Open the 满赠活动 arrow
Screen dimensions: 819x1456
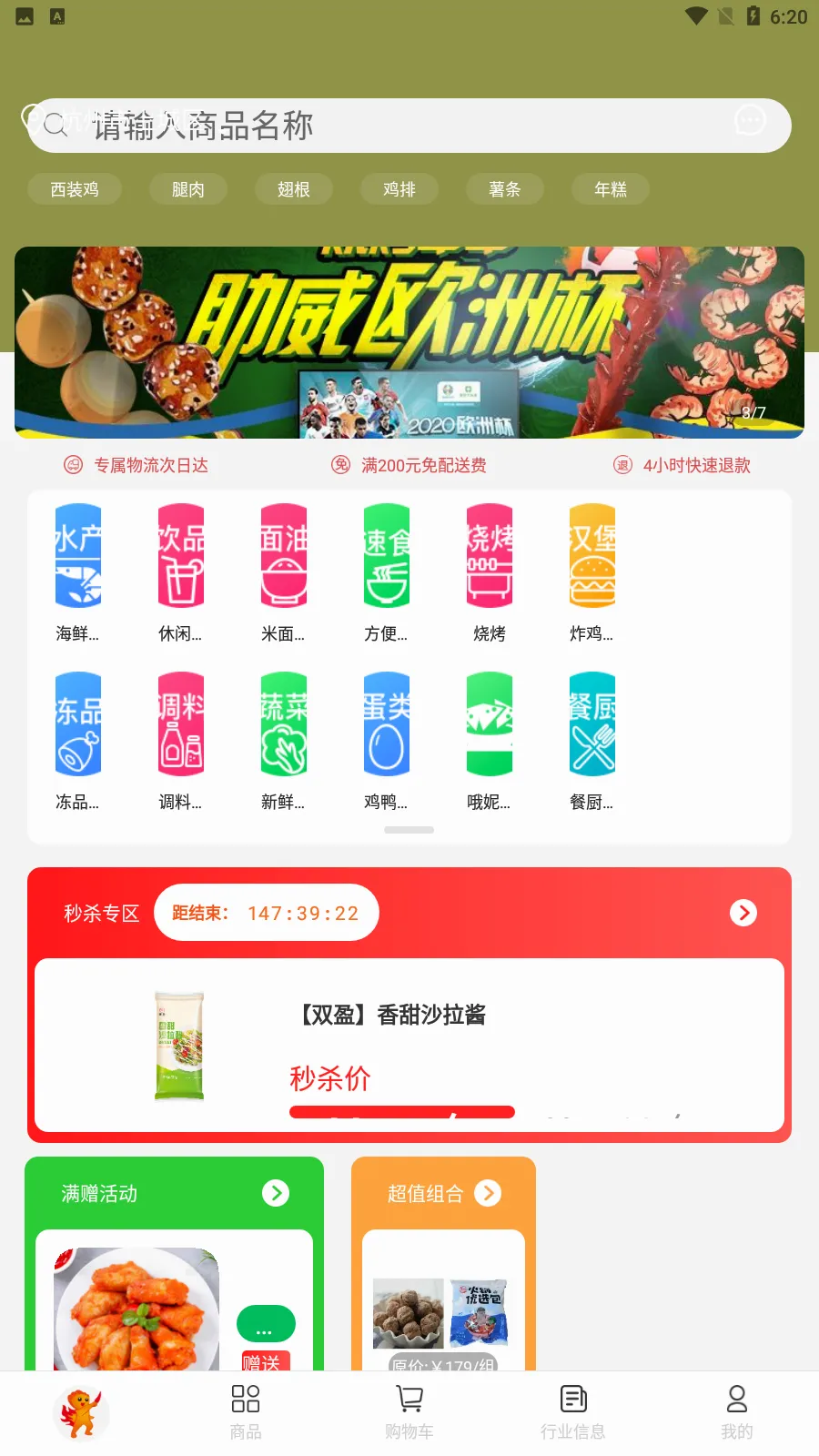(x=276, y=1193)
